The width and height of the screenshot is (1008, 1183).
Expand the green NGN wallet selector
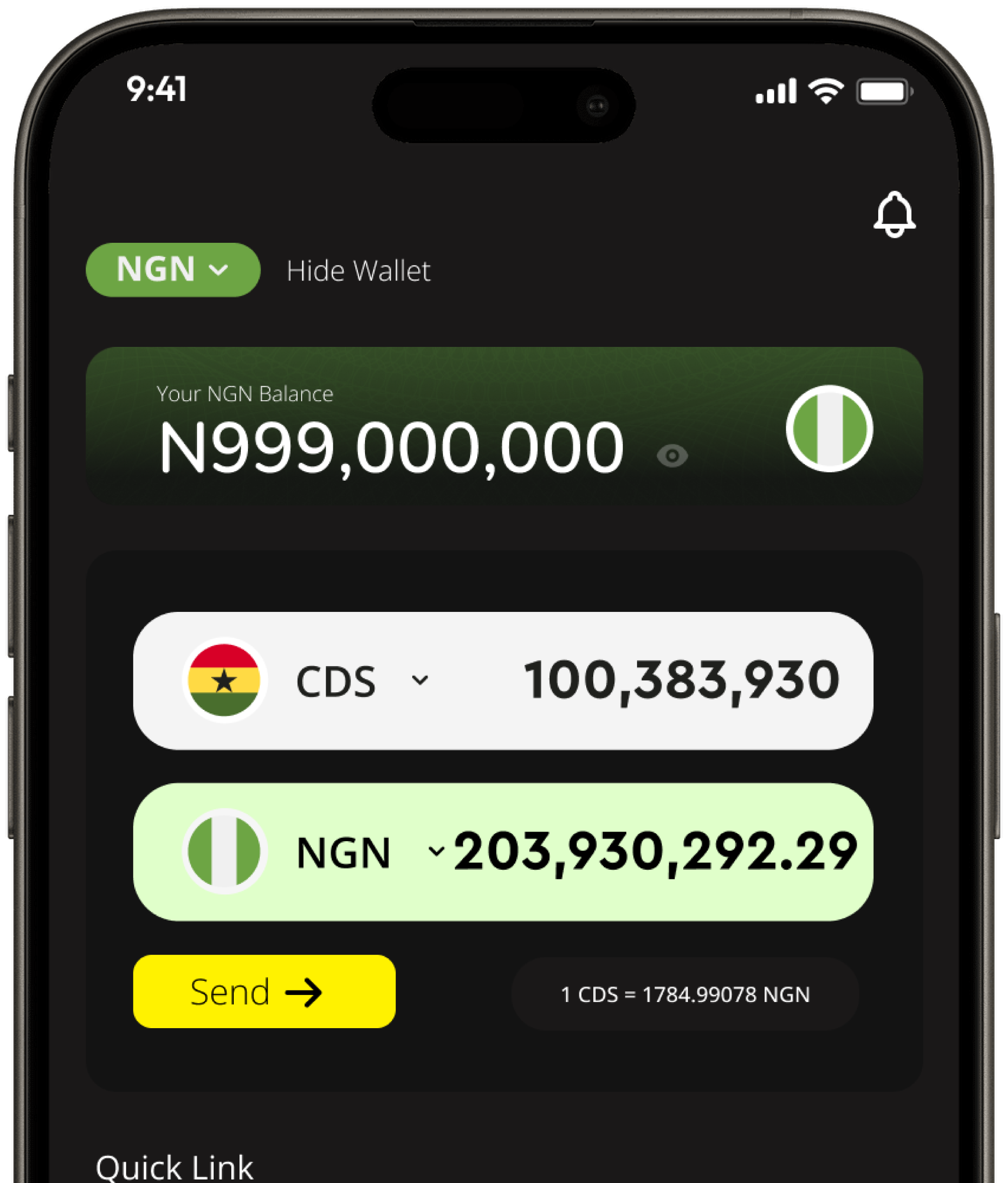[x=173, y=269]
